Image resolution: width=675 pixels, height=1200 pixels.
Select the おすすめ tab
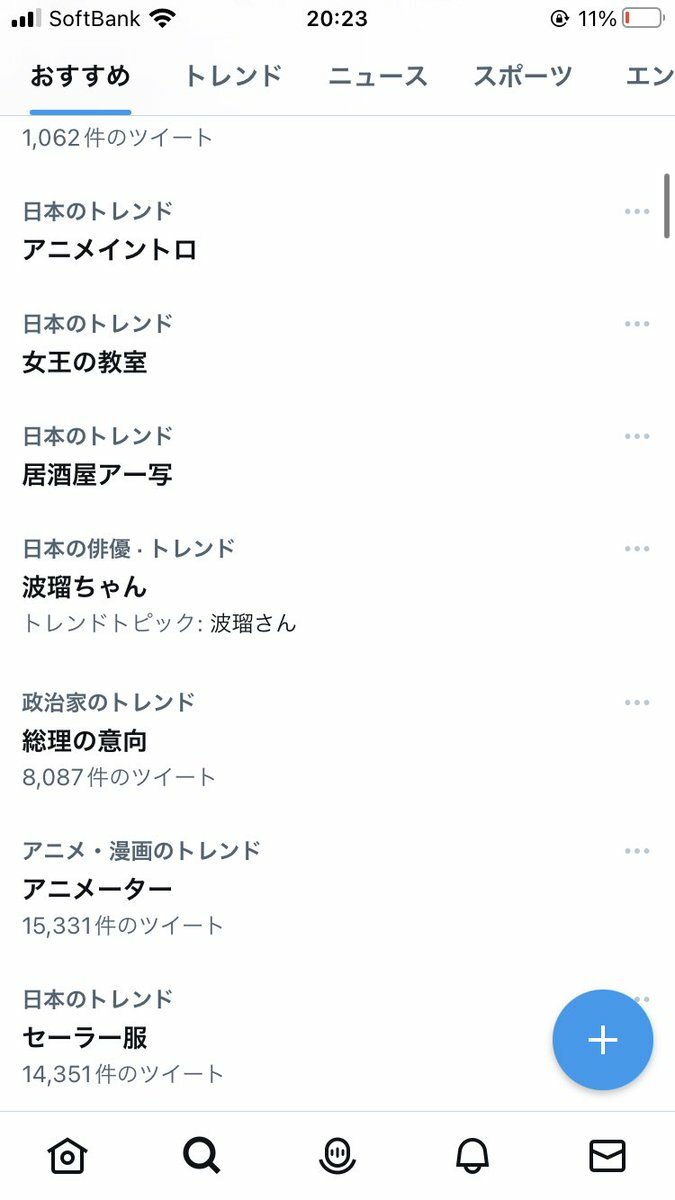click(80, 76)
